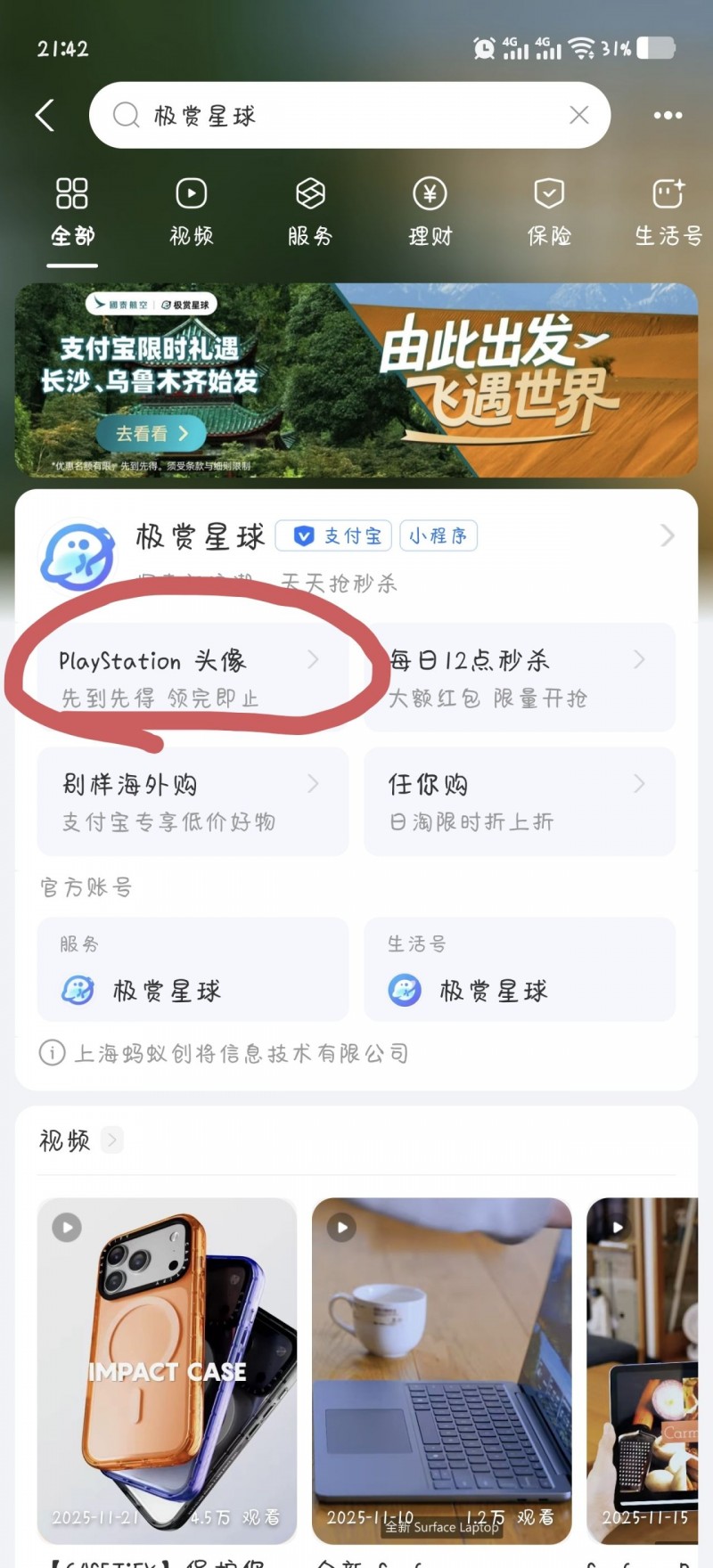Open the 服务 category icon
The image size is (713, 1568).
[310, 193]
